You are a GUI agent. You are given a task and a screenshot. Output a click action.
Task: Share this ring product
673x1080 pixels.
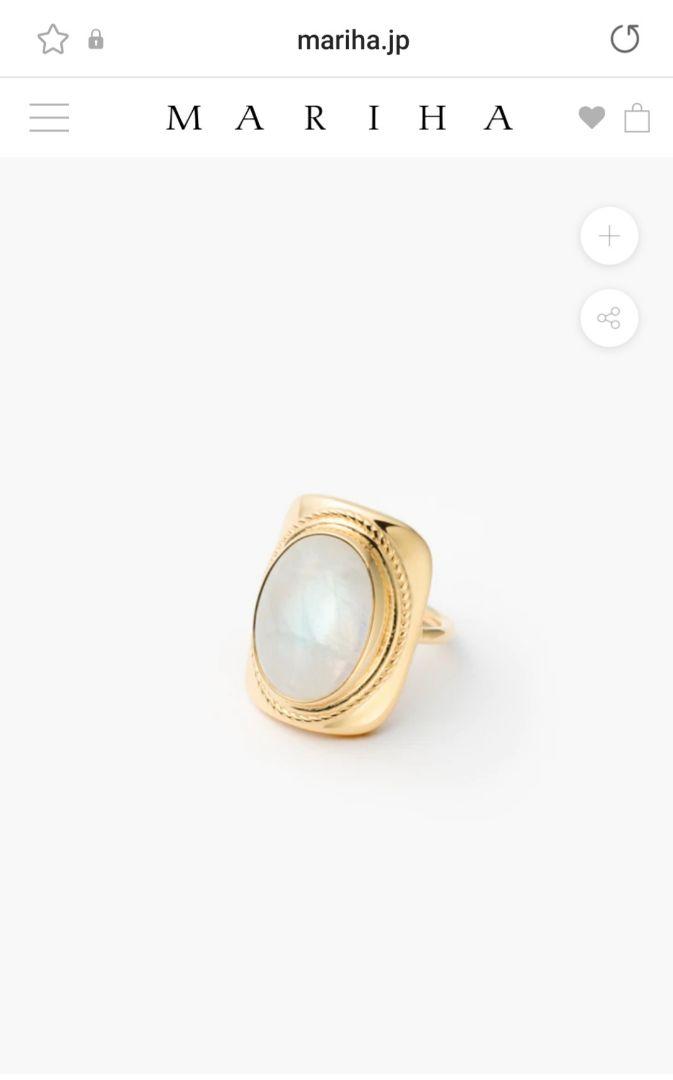[609, 318]
